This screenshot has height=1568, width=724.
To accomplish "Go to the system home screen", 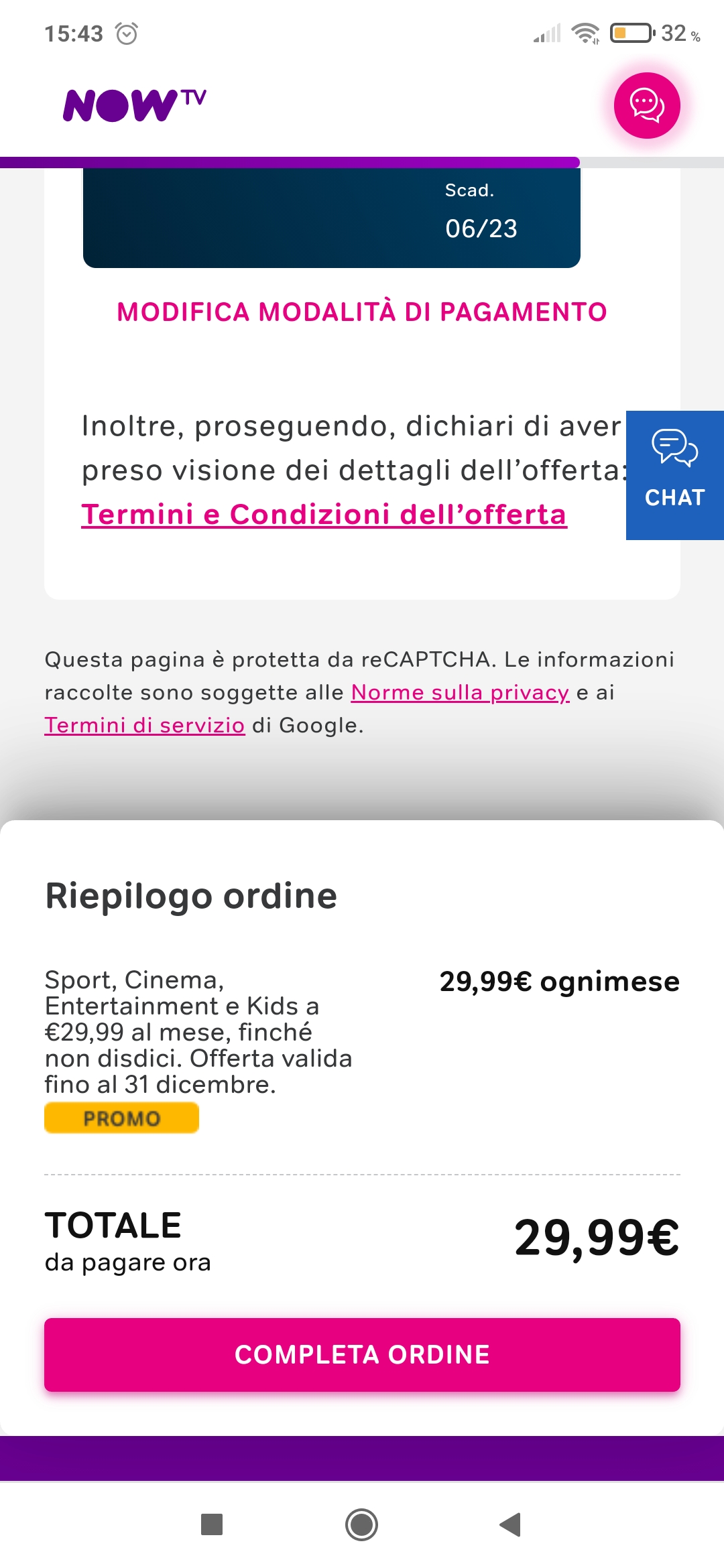I will coord(362,1524).
